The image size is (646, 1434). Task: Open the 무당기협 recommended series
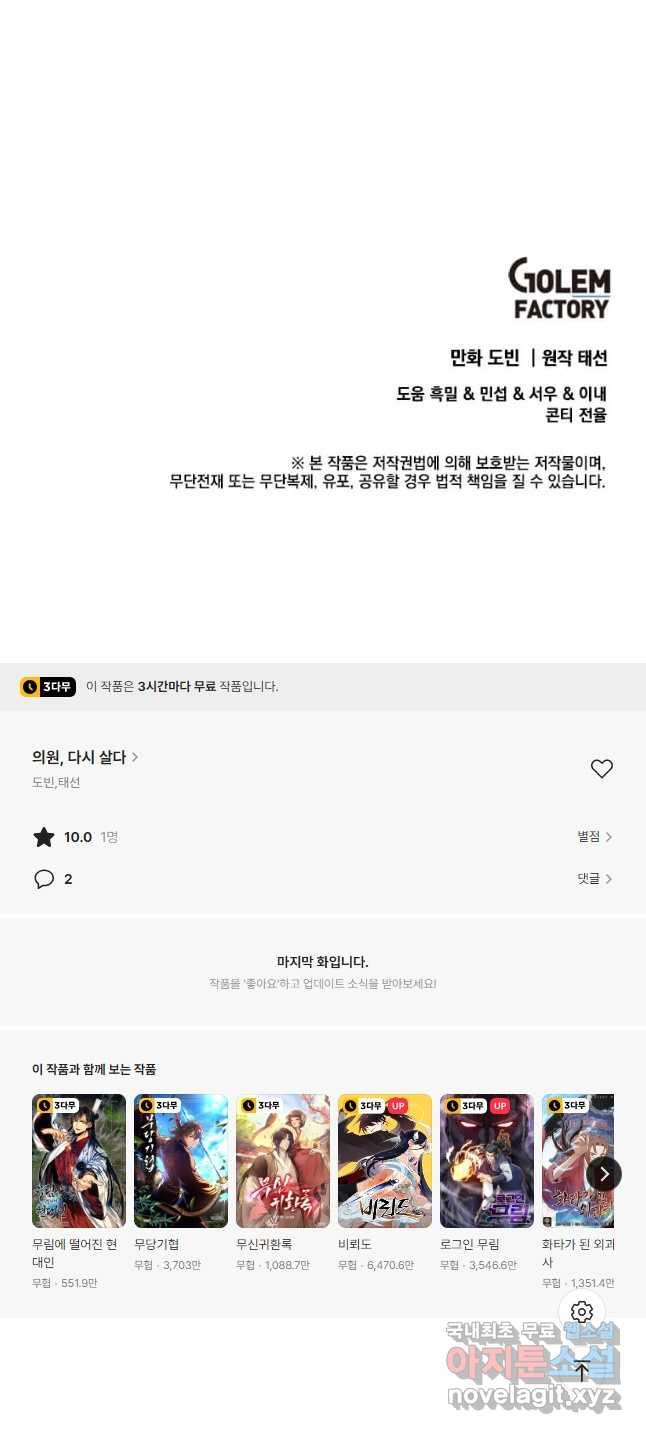(181, 1161)
